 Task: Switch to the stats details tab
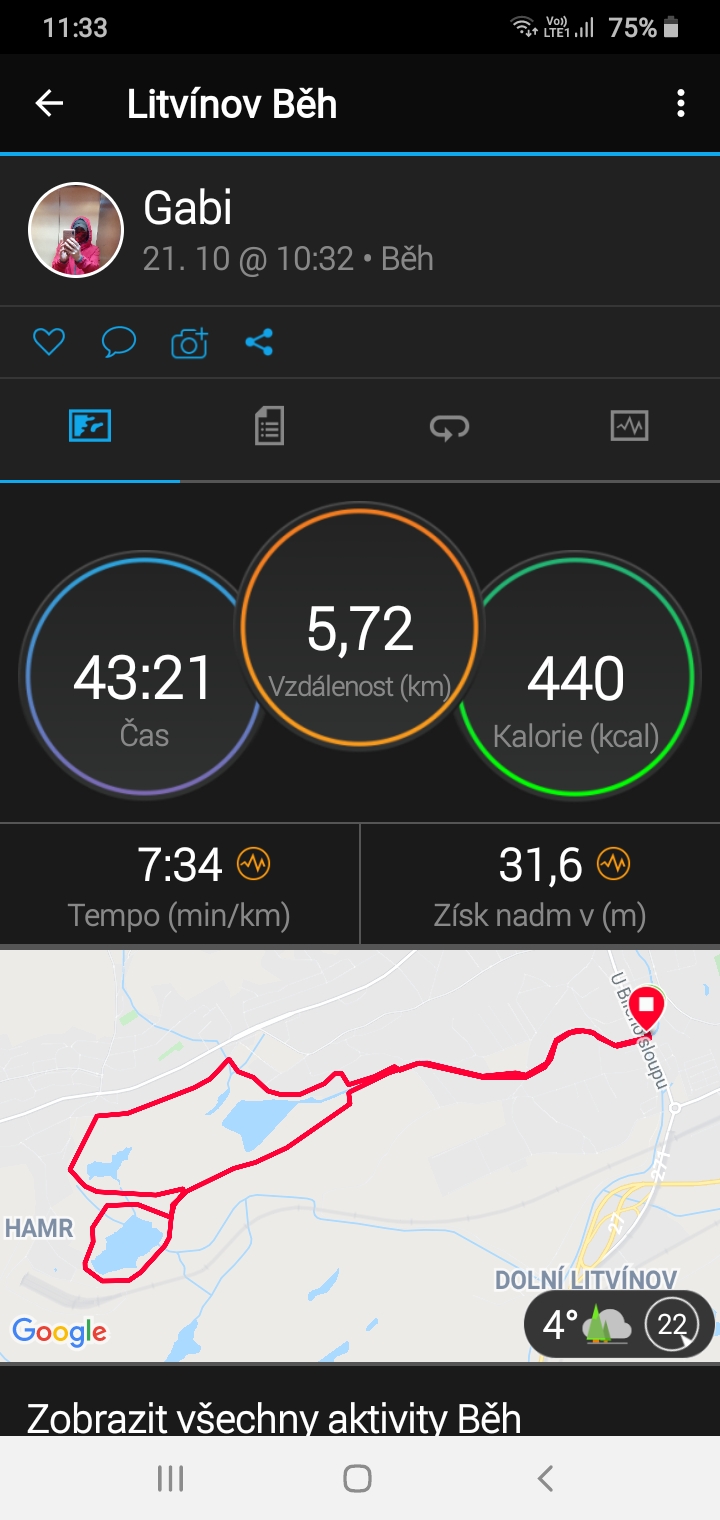[x=269, y=426]
